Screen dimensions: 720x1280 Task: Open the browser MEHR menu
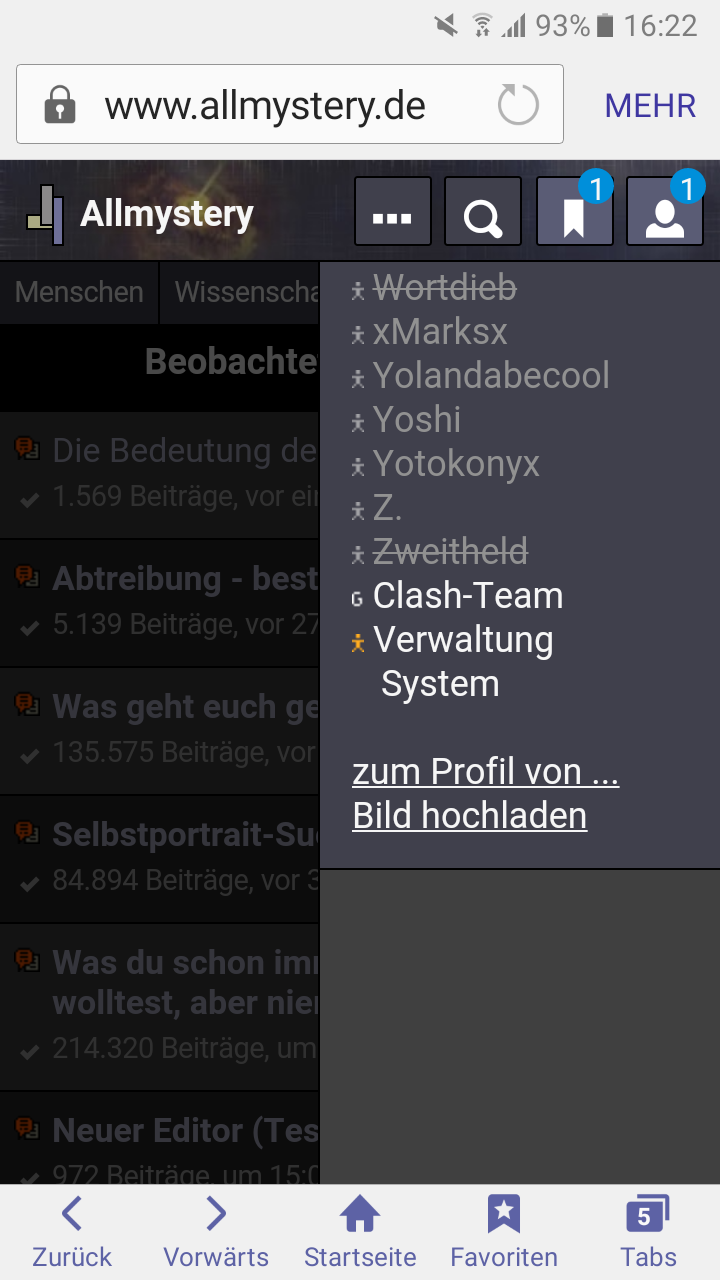(x=650, y=105)
